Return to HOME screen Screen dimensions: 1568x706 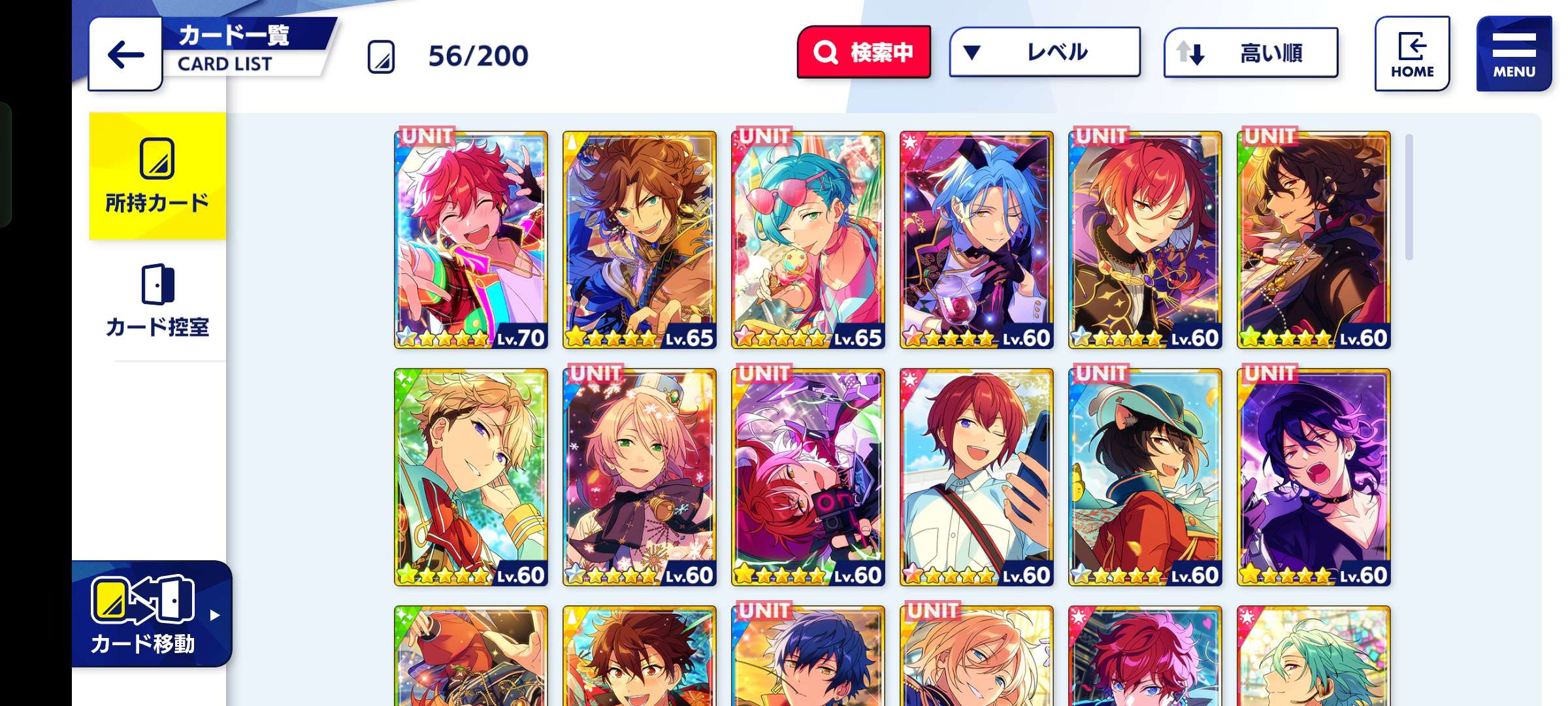(x=1412, y=54)
